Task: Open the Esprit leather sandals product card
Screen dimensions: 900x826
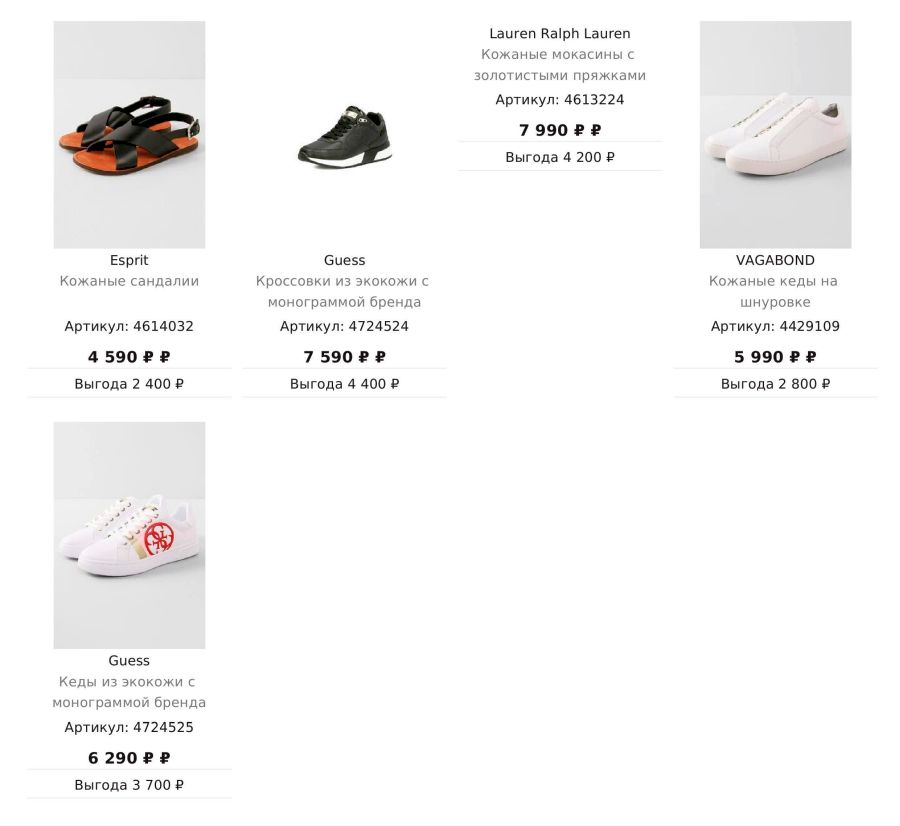Action: coord(129,135)
